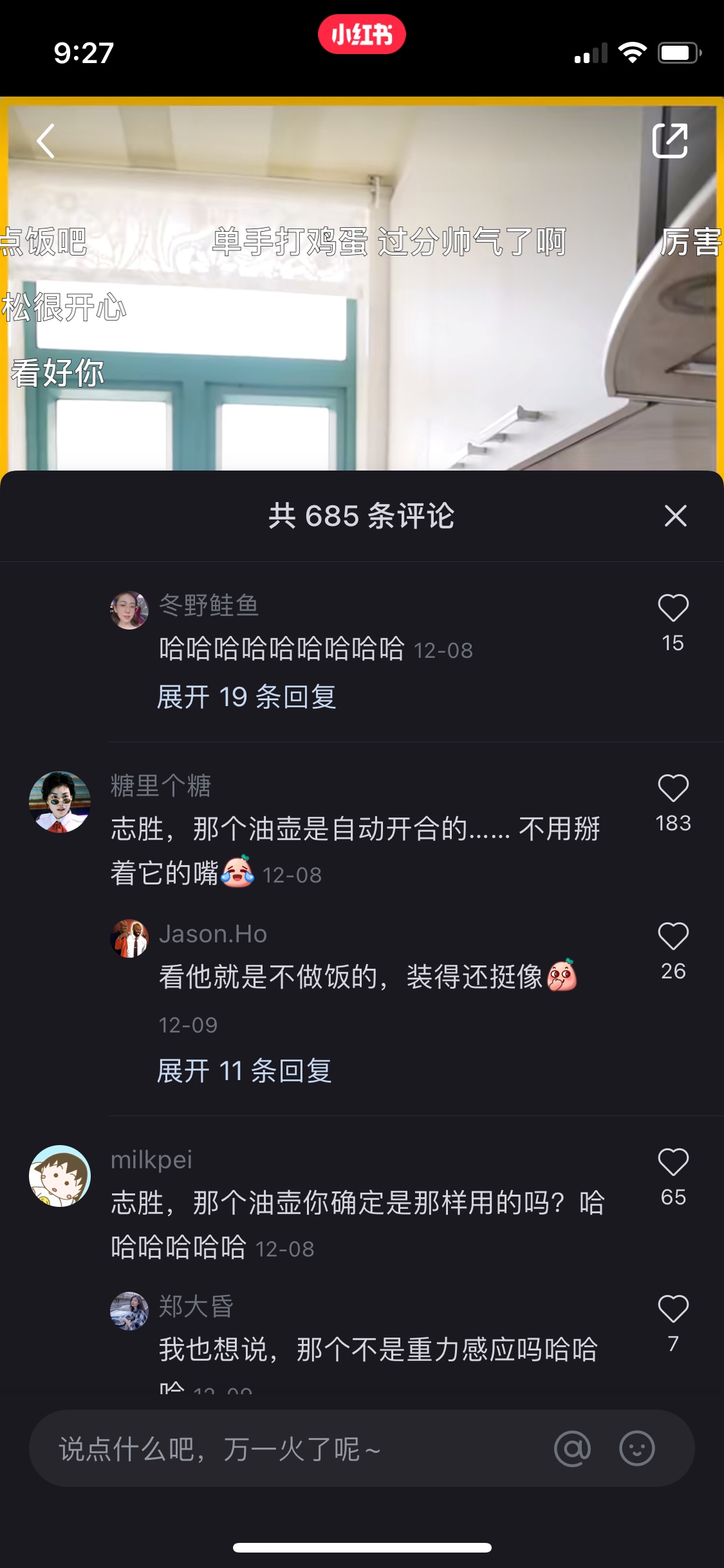
Task: Expand 19 replies under 冬野鲑鱼
Action: tap(246, 697)
